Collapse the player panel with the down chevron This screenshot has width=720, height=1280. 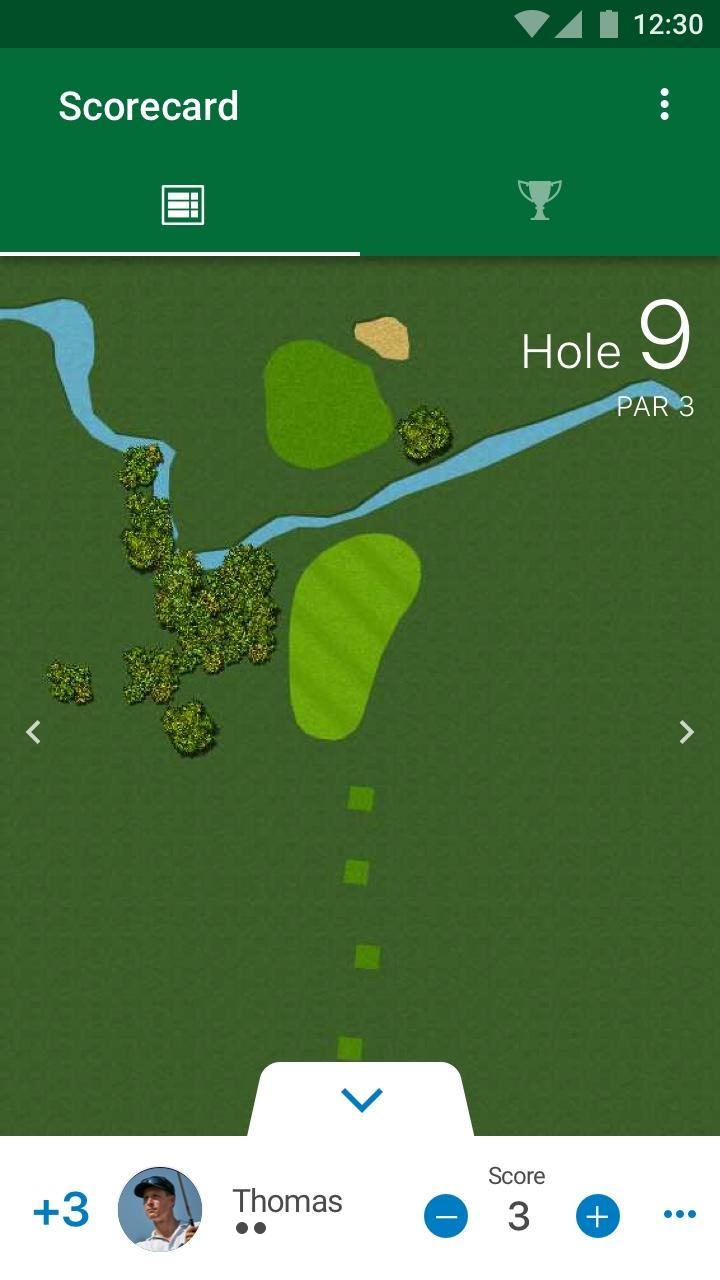pyautogui.click(x=360, y=1100)
